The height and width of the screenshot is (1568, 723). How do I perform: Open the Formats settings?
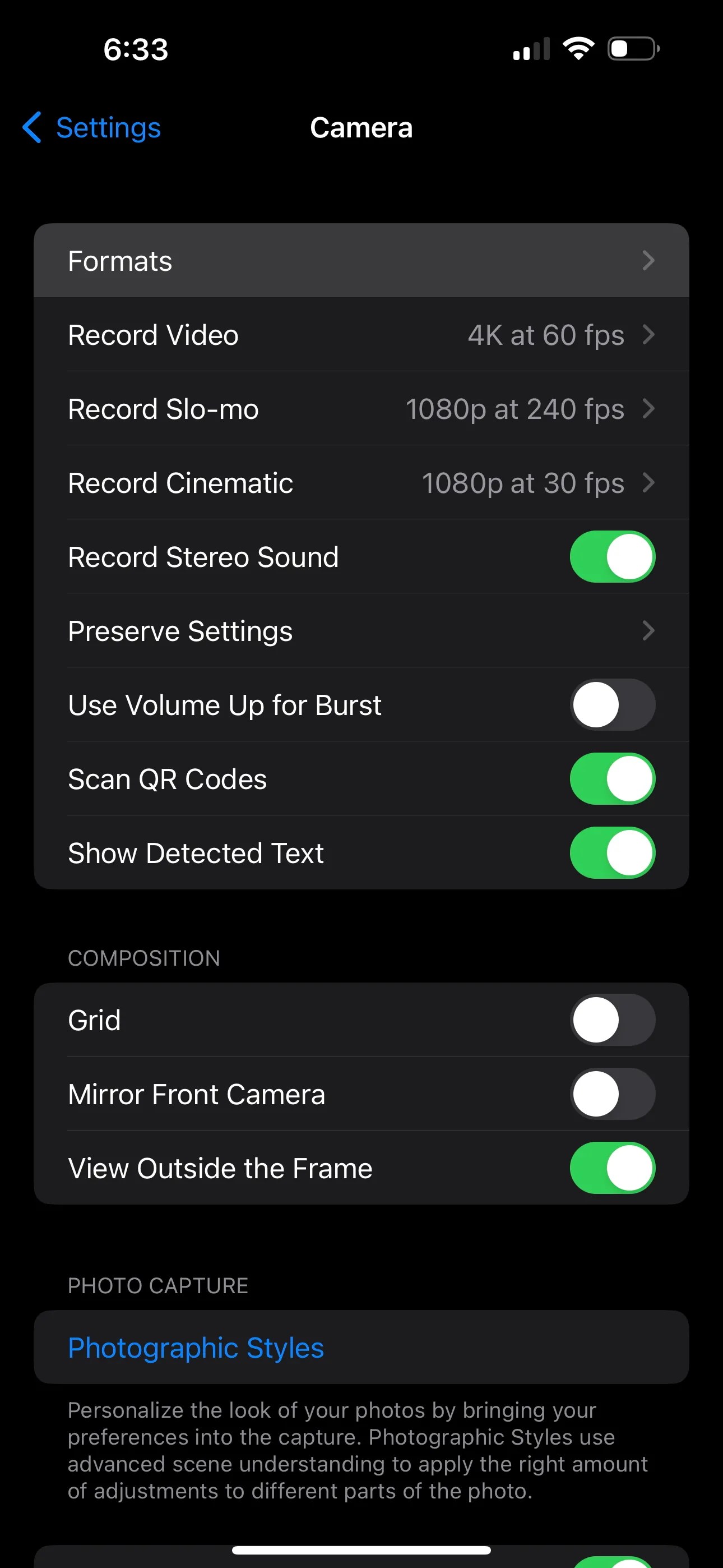pyautogui.click(x=361, y=261)
